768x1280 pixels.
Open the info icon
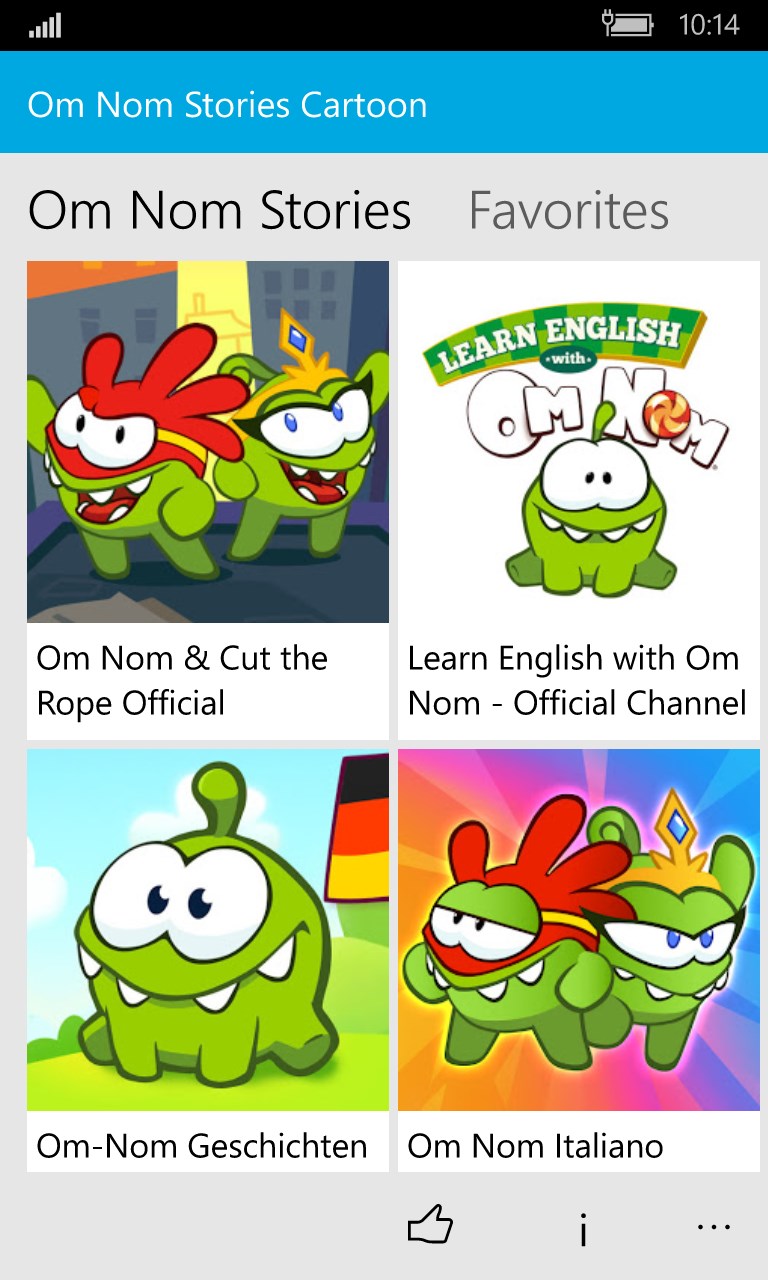582,1228
